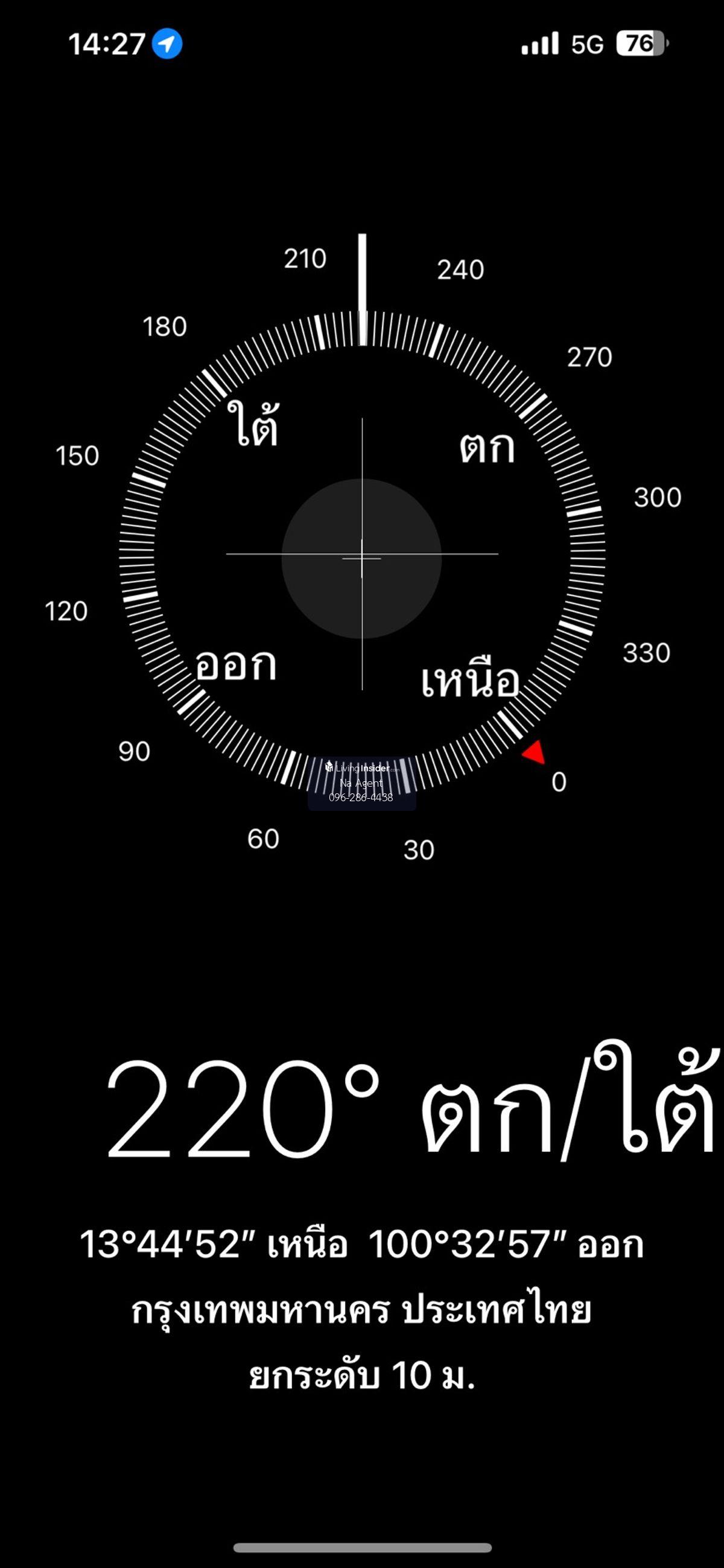
Task: Tap the compass dial to lock the bearing
Action: coord(361,557)
